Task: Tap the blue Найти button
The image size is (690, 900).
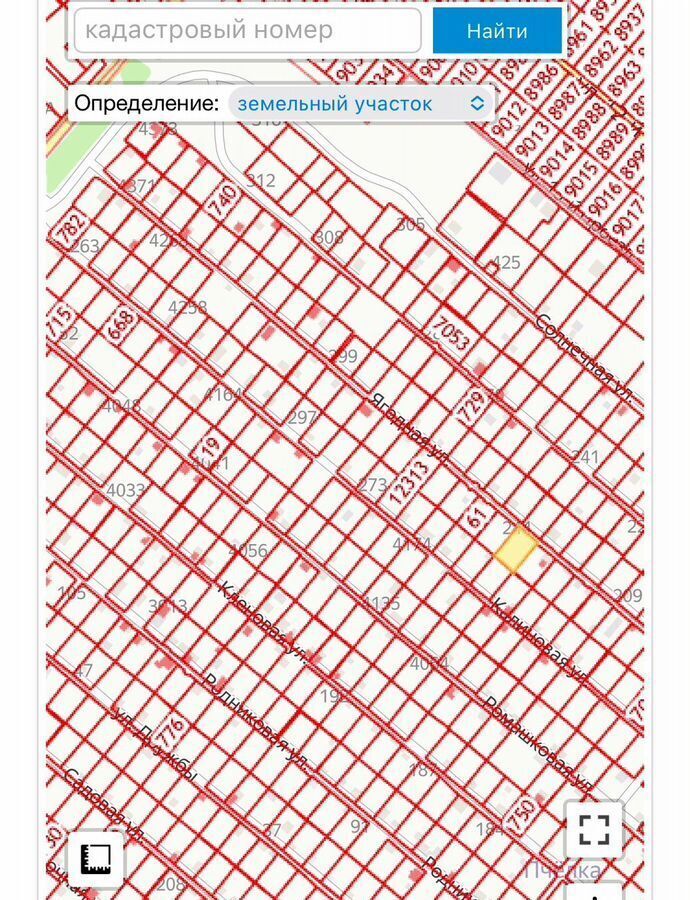Action: 497,31
